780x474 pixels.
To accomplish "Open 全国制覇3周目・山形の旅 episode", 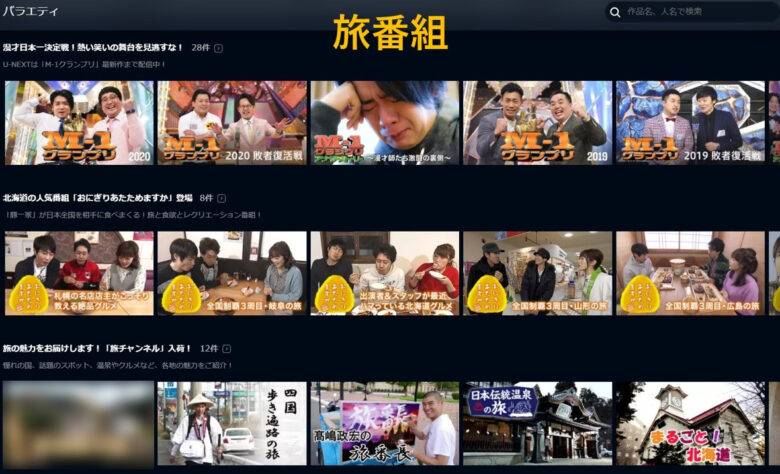I will [x=537, y=273].
